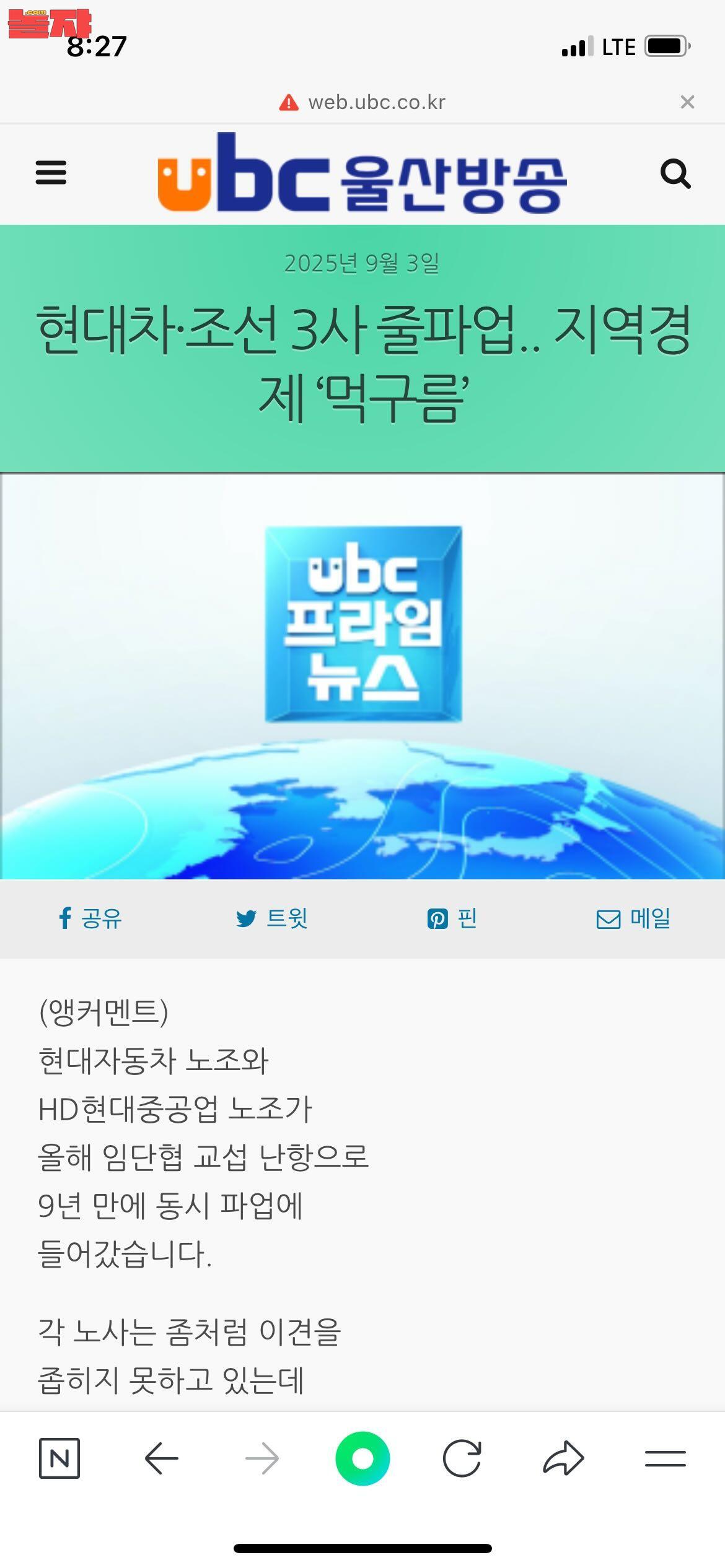This screenshot has width=725, height=1568.
Task: Pin article to Pinterest (핀)
Action: pyautogui.click(x=452, y=918)
